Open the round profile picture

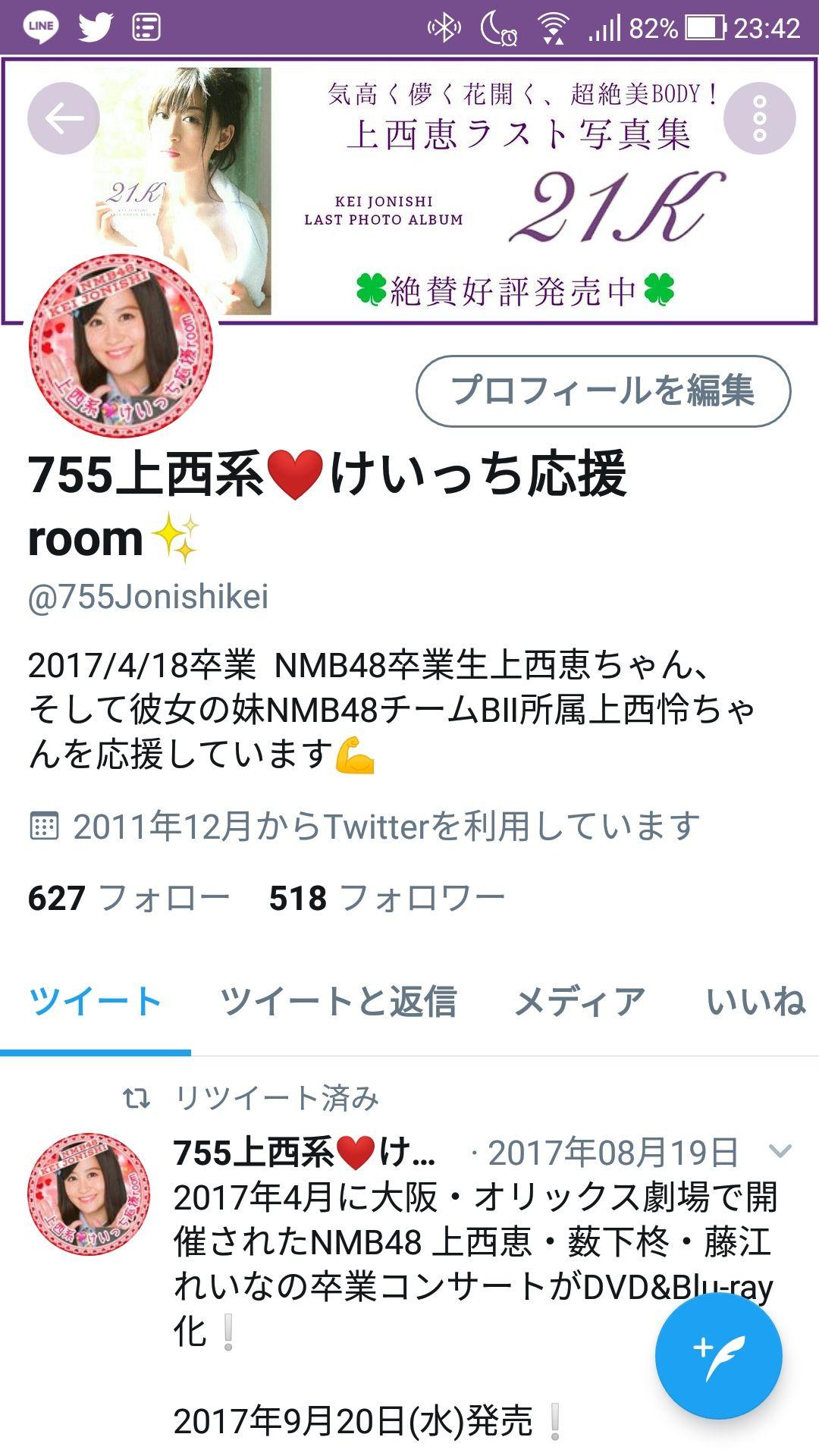121,346
